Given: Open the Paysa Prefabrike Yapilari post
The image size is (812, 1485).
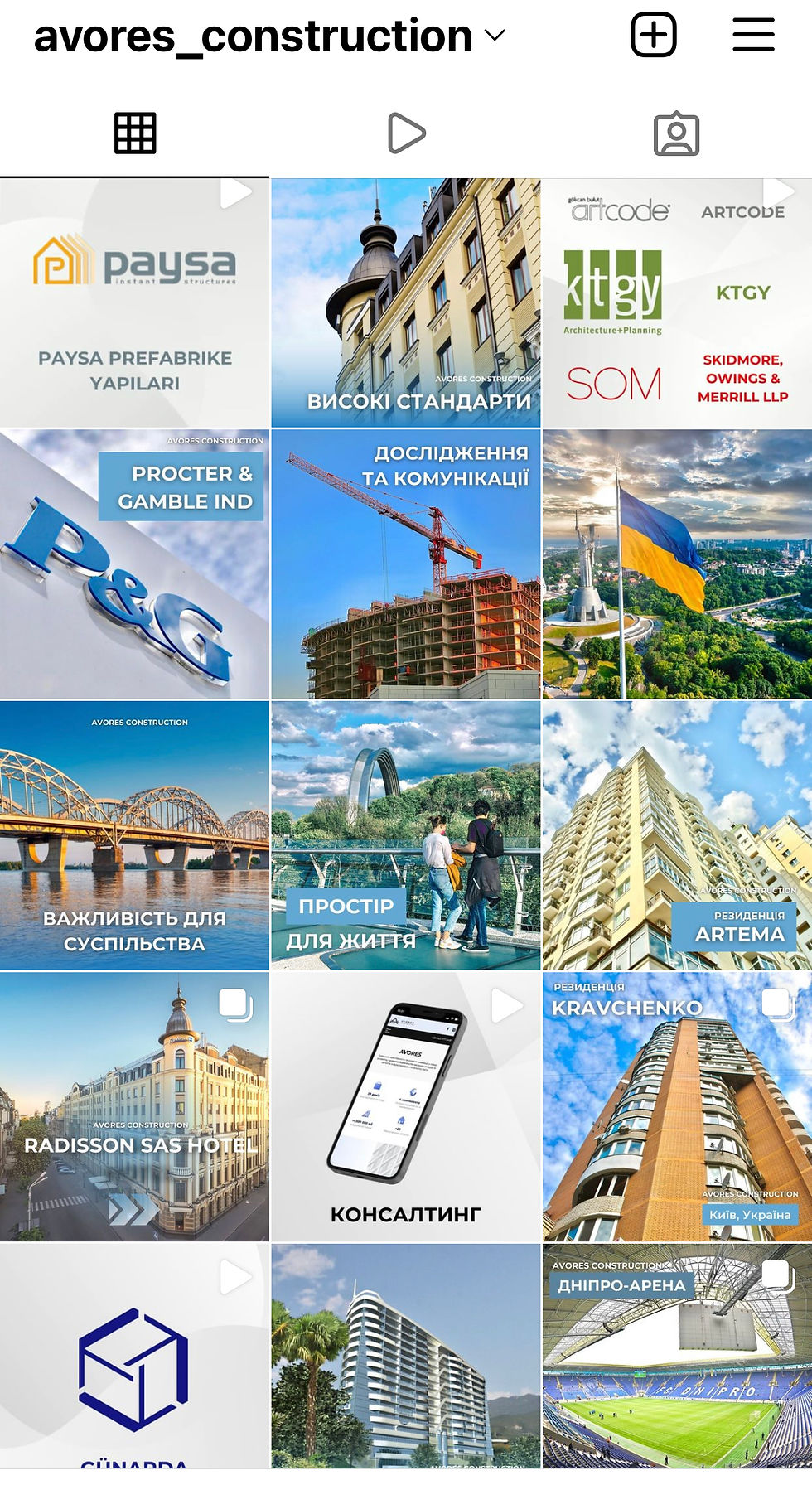Looking at the screenshot, I should pyautogui.click(x=134, y=303).
